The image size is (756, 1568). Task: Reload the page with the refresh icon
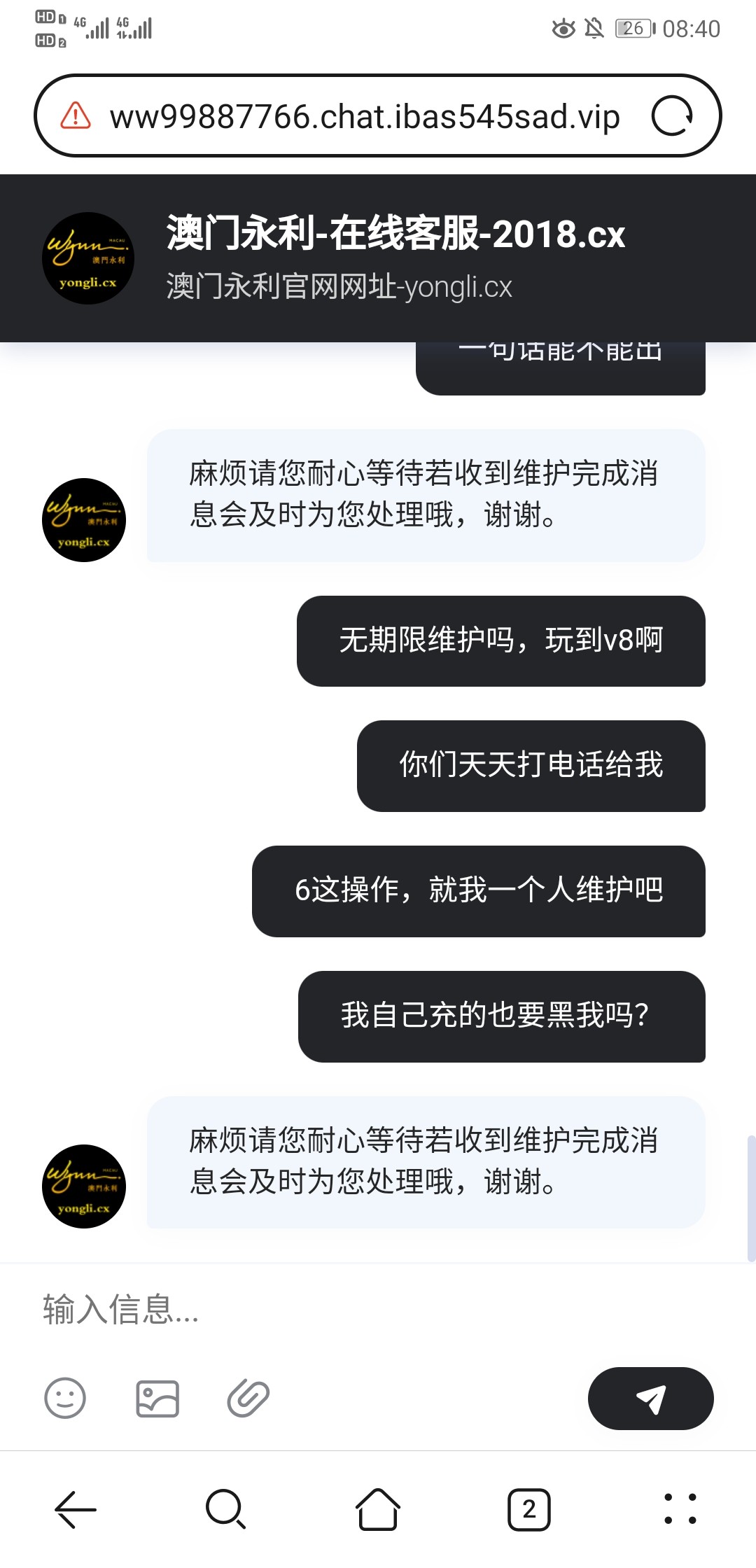671,116
